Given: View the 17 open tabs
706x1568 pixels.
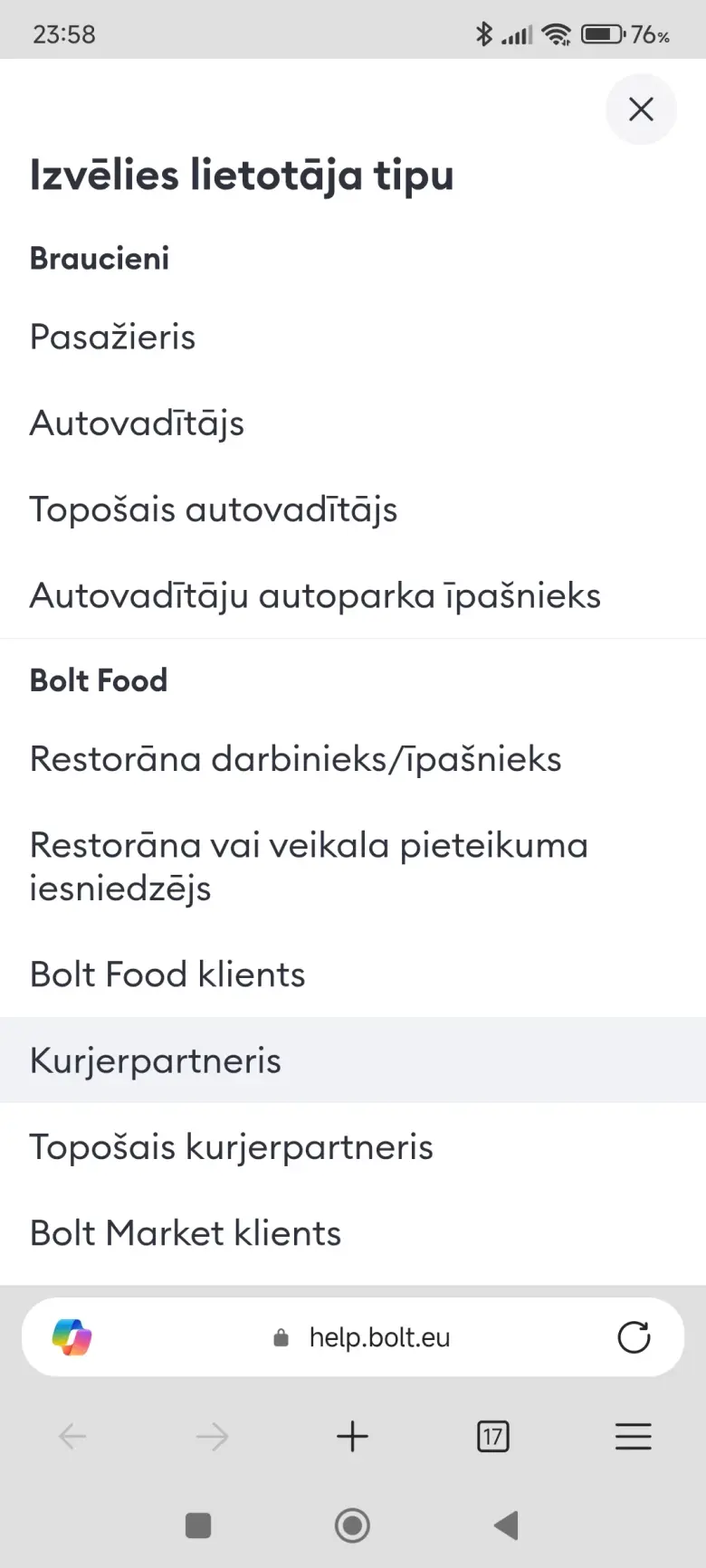Looking at the screenshot, I should click(x=492, y=1436).
